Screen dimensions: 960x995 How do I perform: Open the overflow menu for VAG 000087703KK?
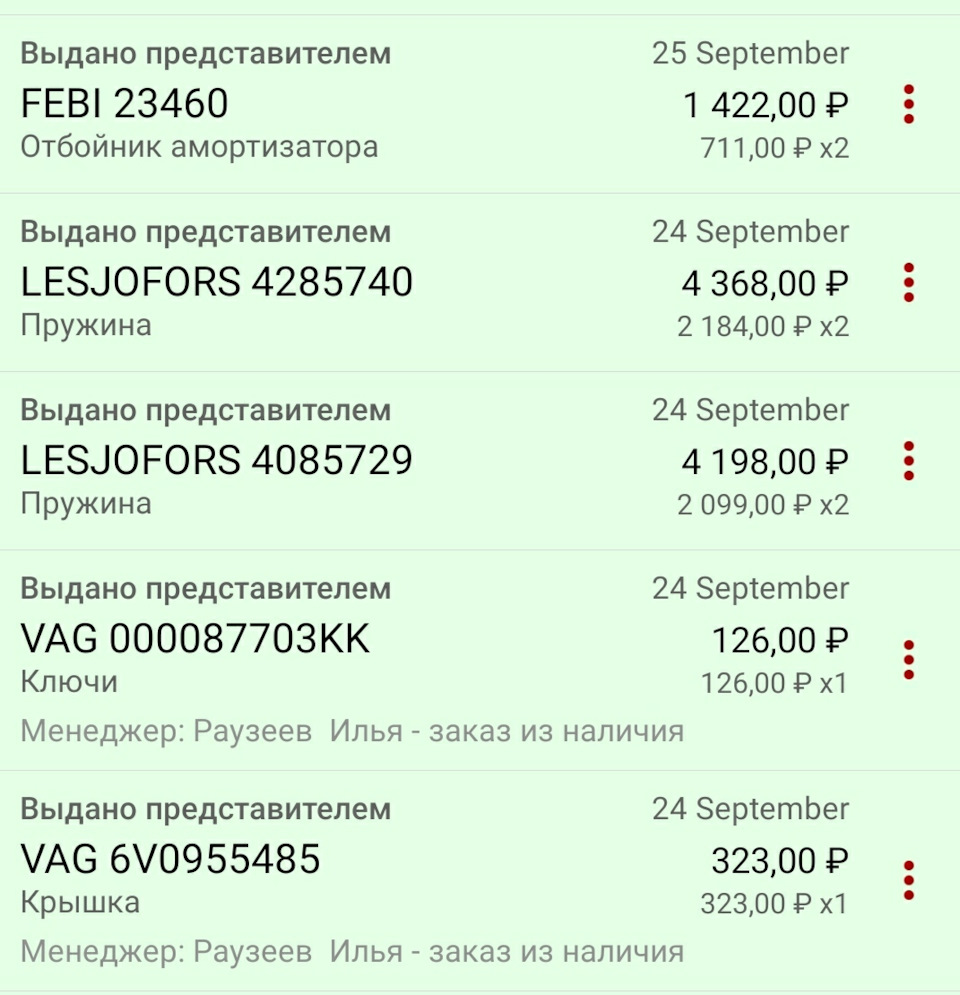coord(908,660)
